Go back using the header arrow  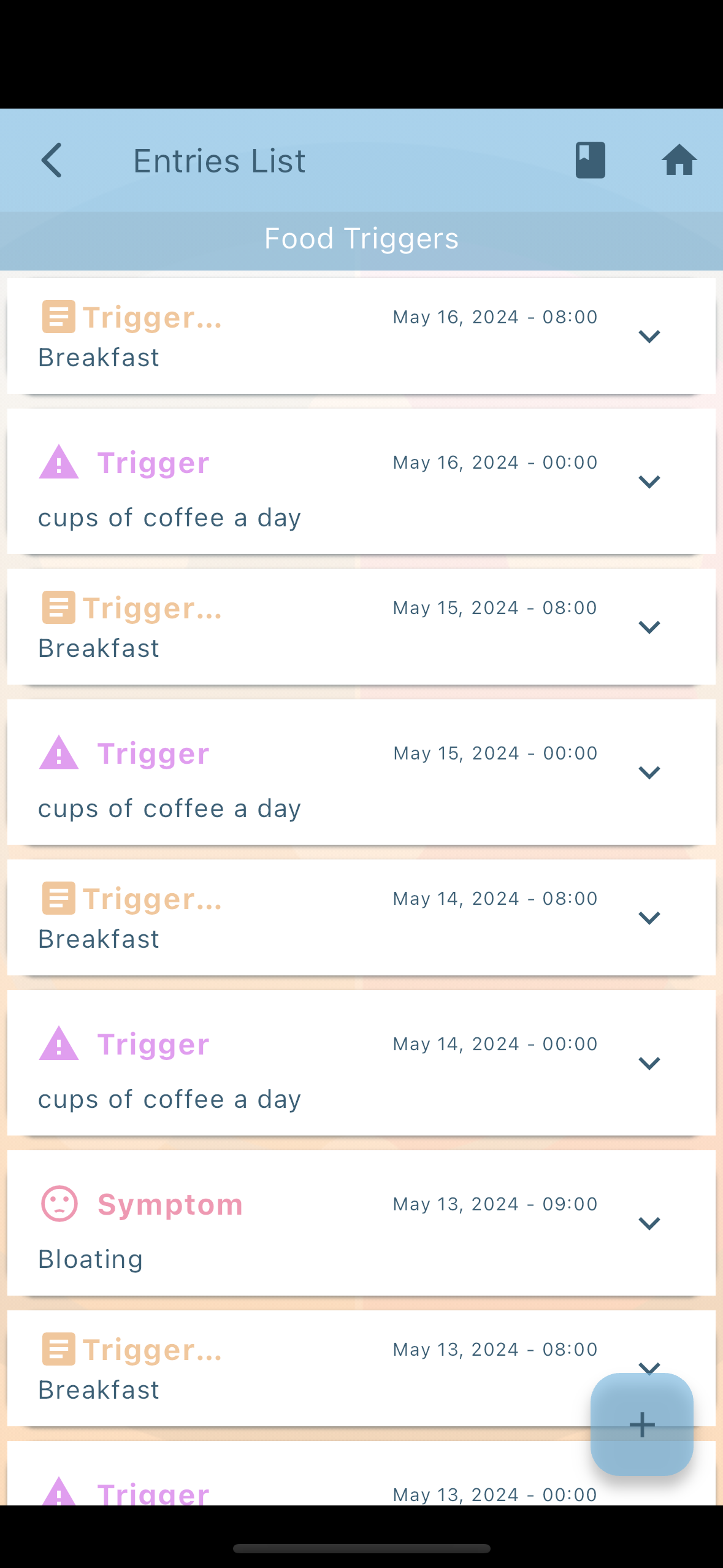tap(52, 160)
